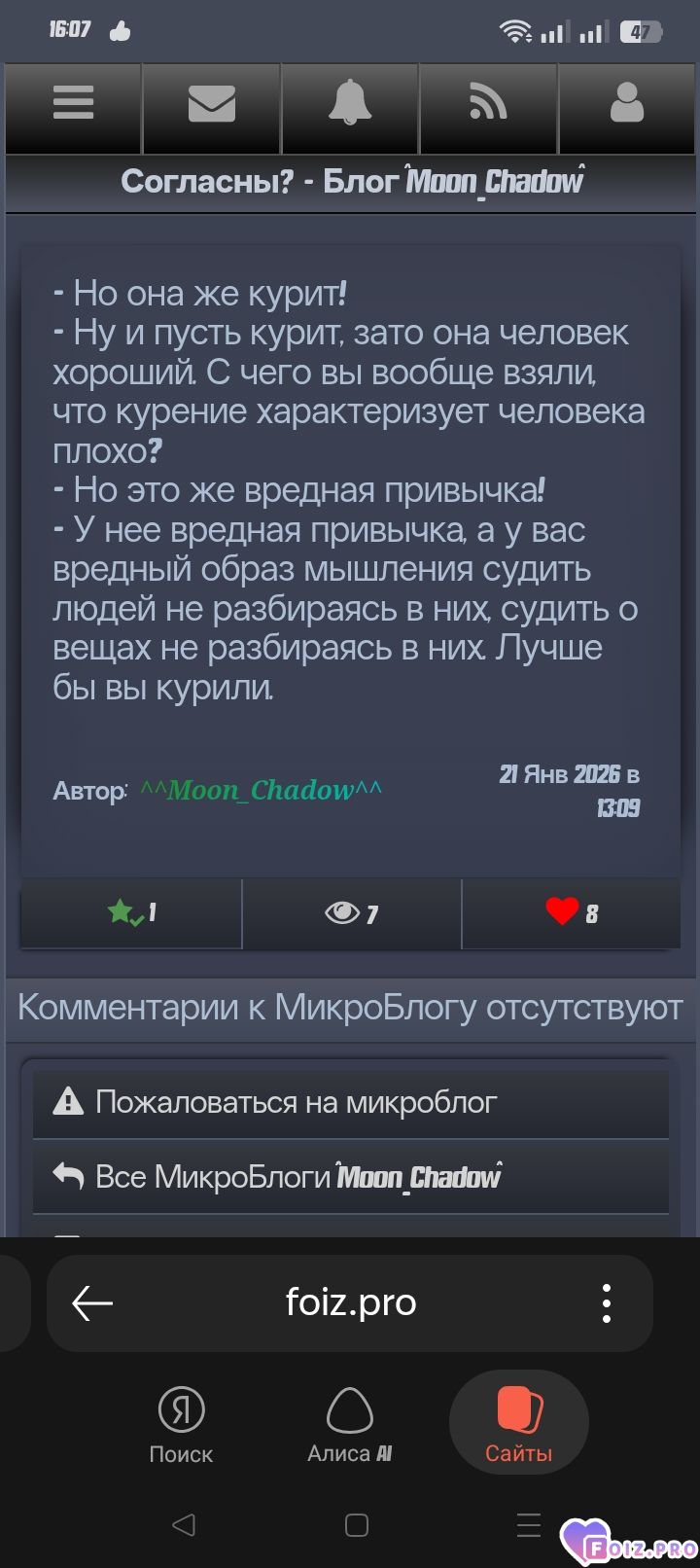Image resolution: width=700 pixels, height=1568 pixels.
Task: Open Алиса AI assistant
Action: [350, 1425]
